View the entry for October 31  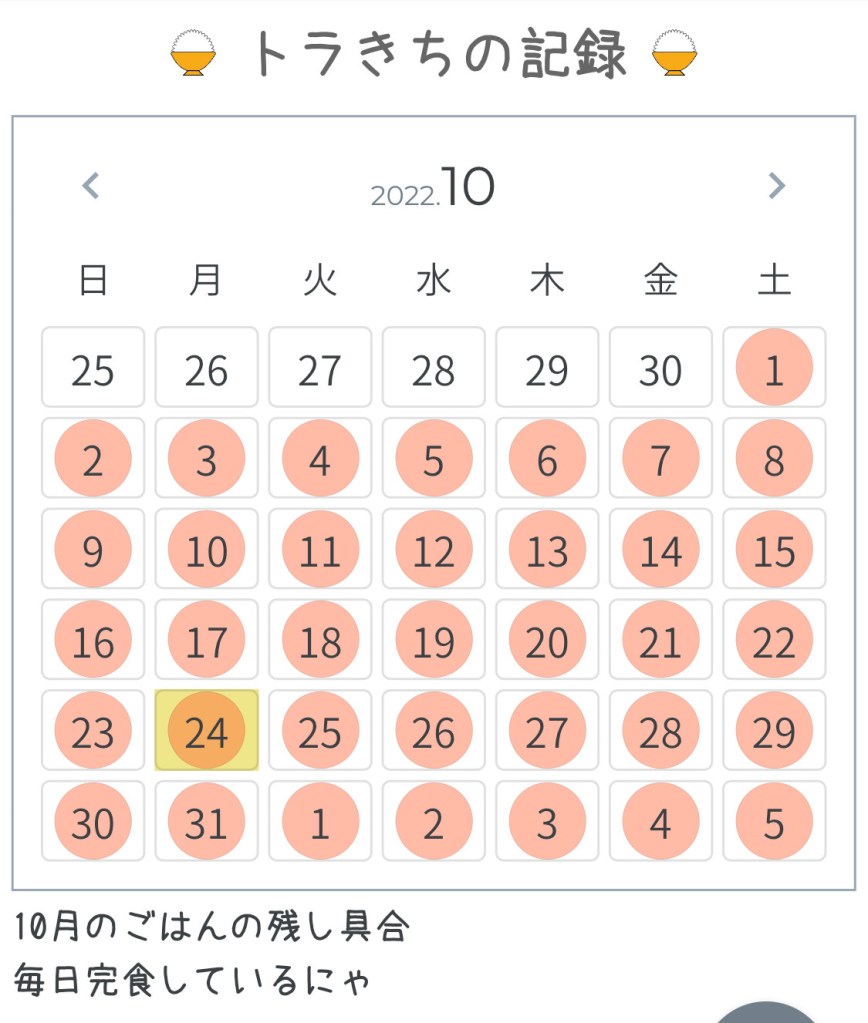click(x=206, y=821)
